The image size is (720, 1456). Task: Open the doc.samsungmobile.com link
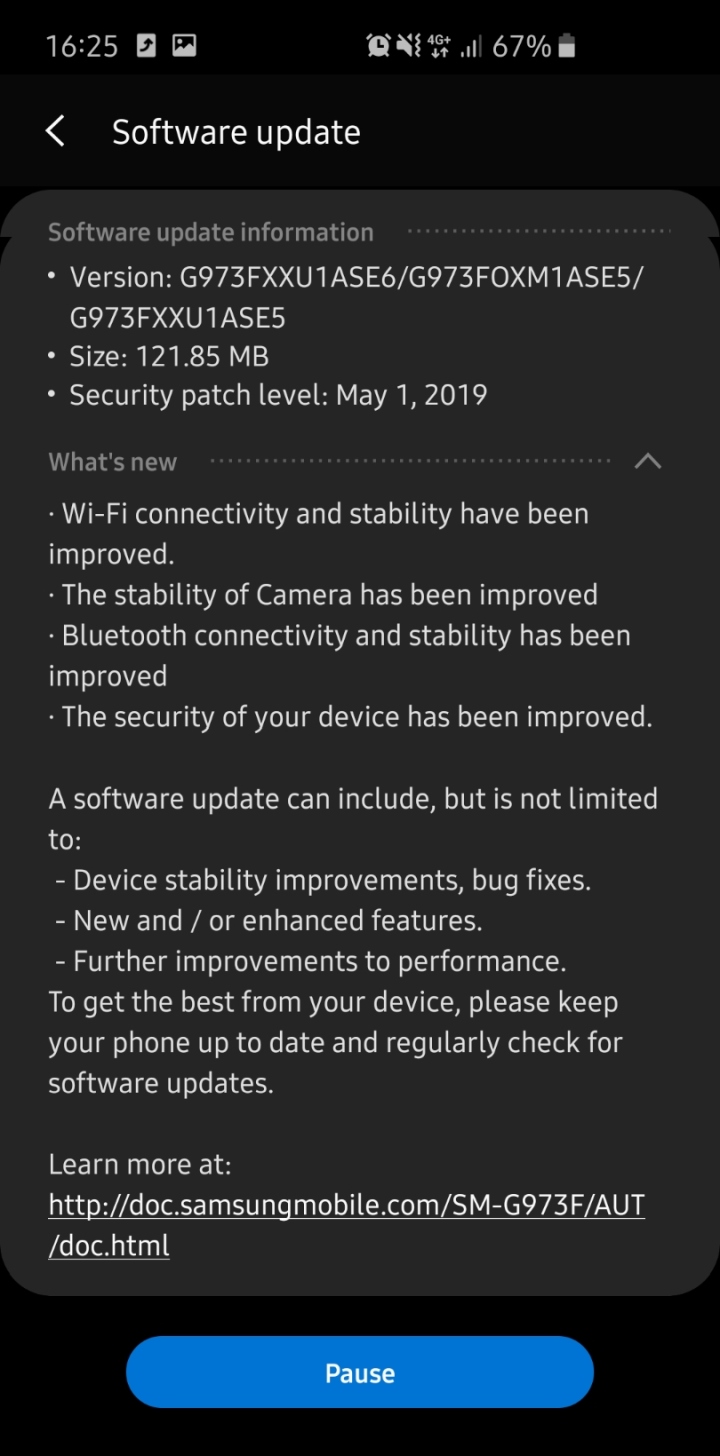click(346, 1206)
